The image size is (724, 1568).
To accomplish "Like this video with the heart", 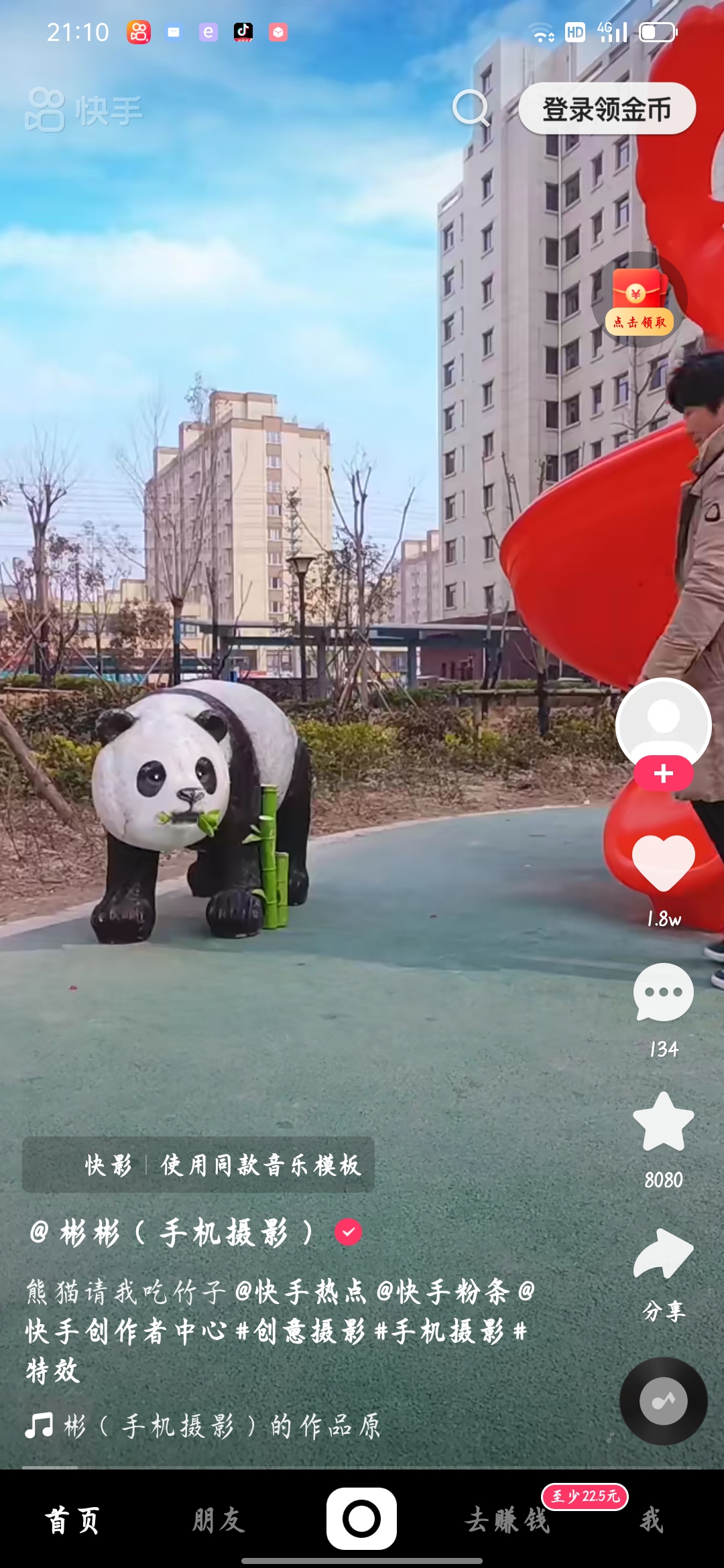I will (663, 863).
